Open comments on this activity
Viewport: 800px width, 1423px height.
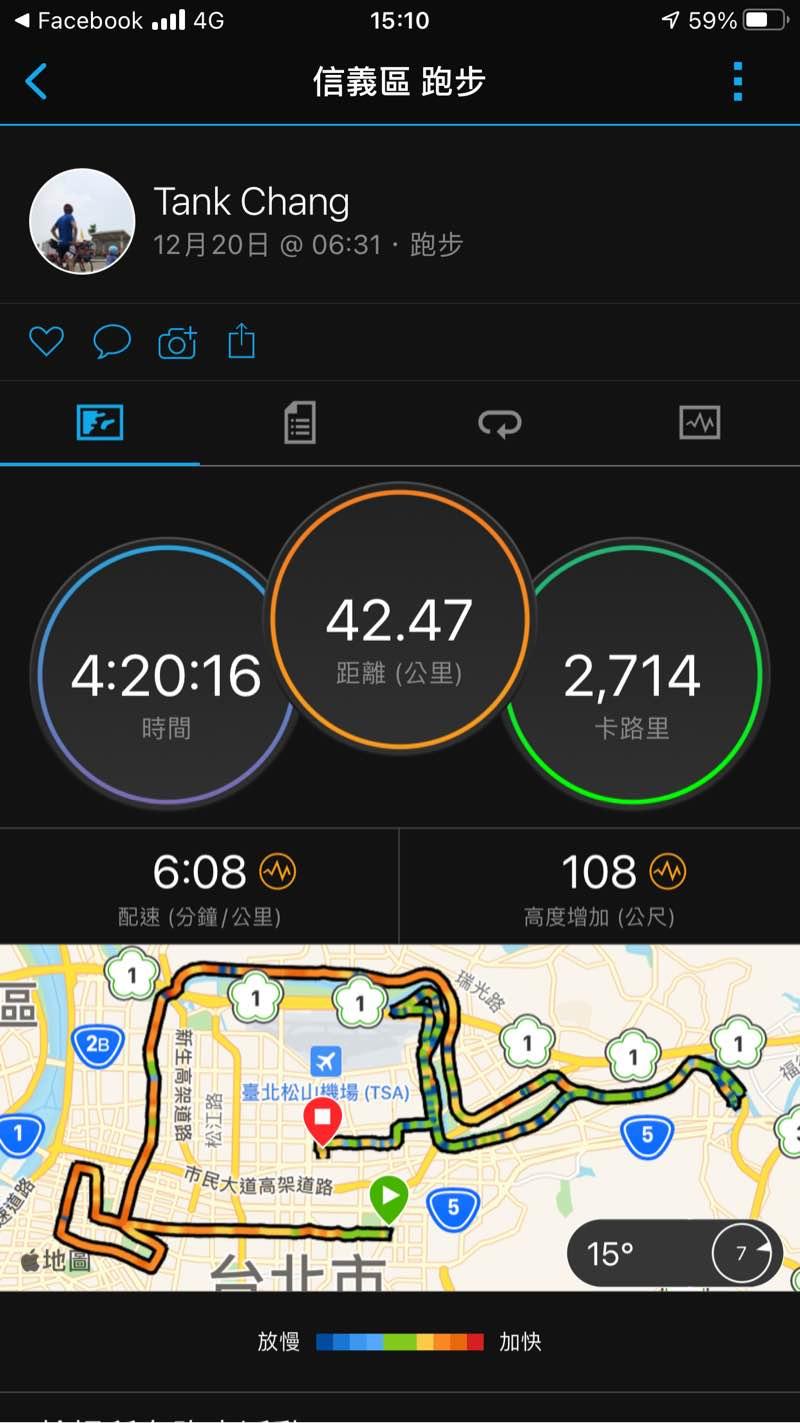pyautogui.click(x=112, y=343)
